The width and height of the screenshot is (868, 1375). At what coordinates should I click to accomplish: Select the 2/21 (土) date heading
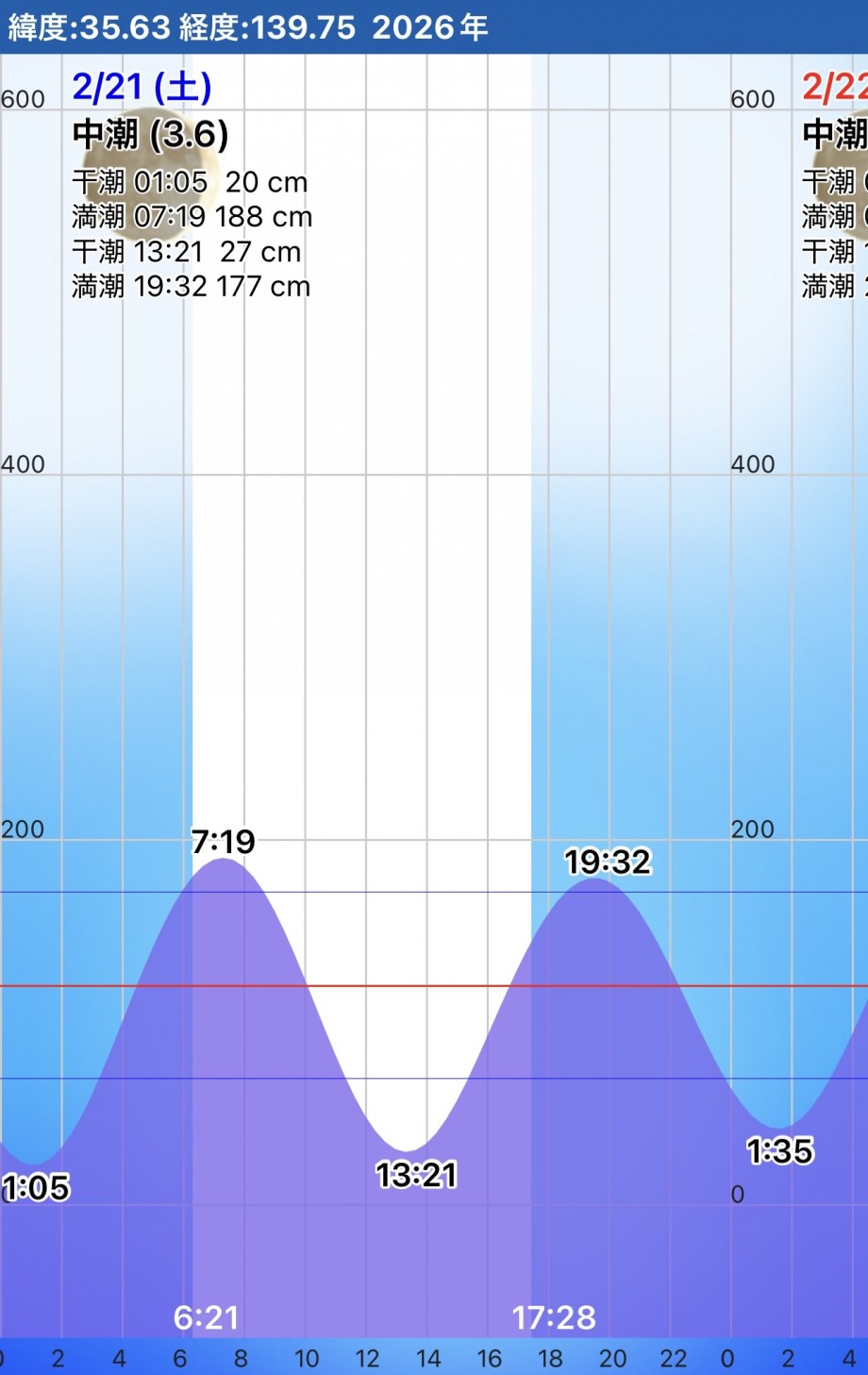[x=142, y=88]
